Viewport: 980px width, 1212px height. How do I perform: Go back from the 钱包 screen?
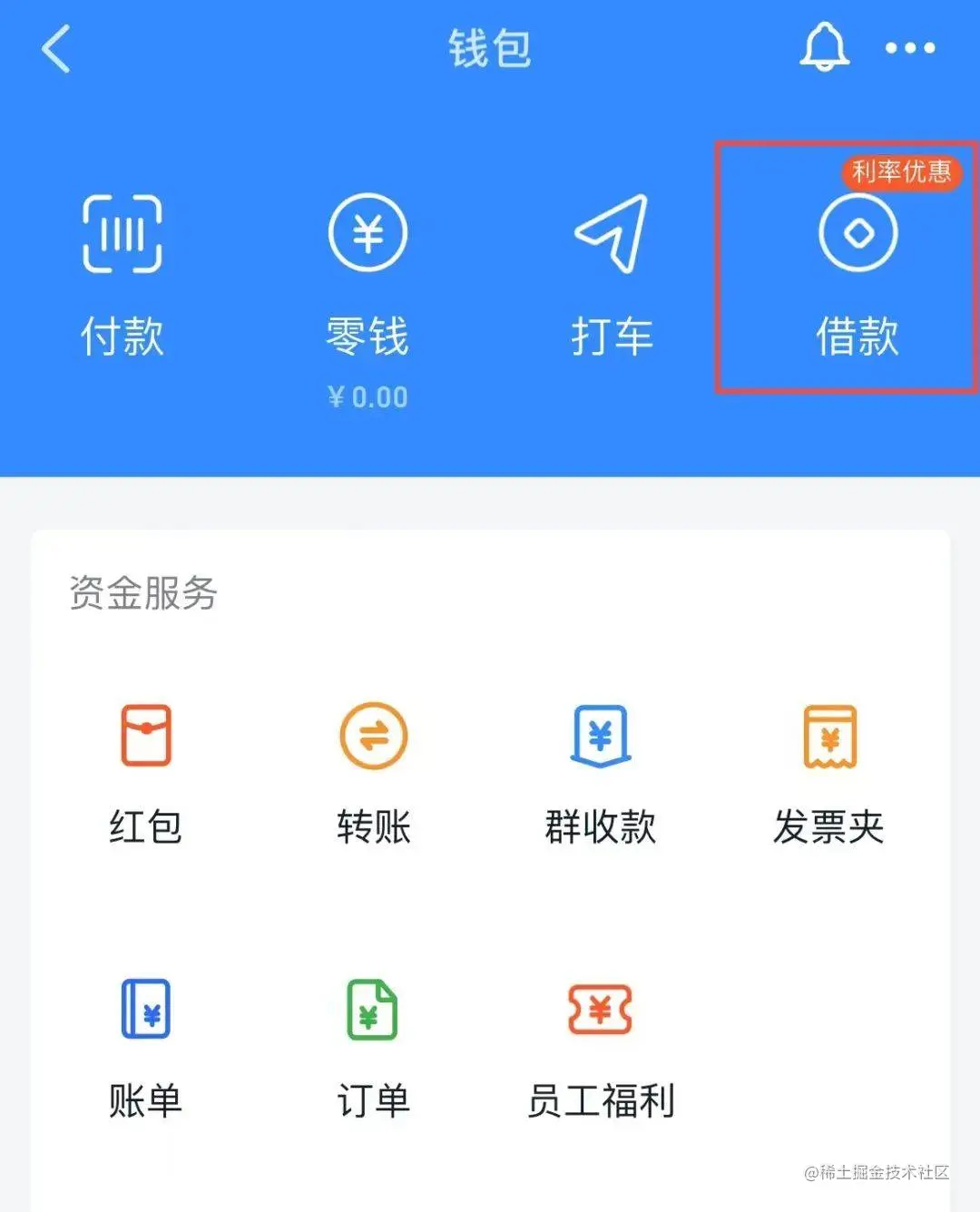point(56,49)
